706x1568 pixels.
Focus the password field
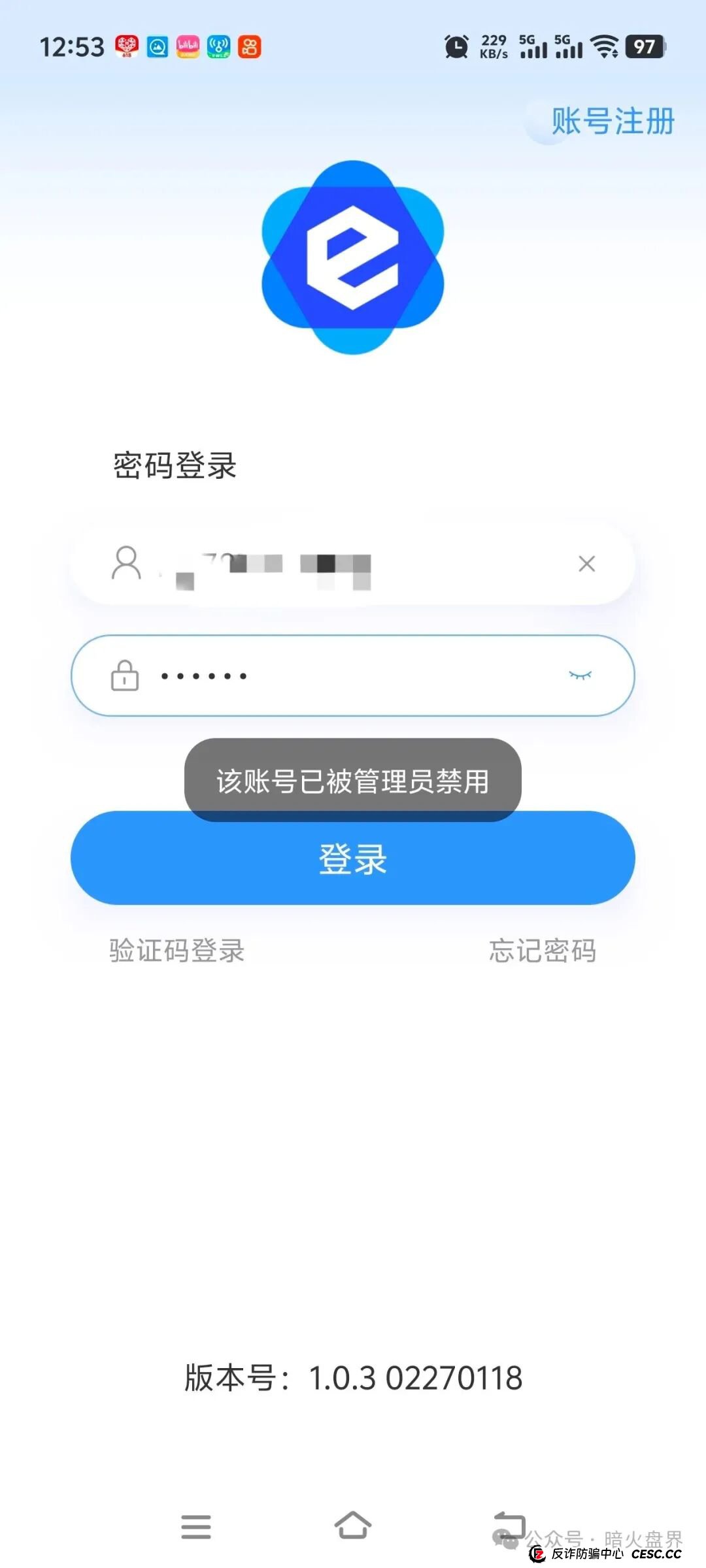point(353,676)
